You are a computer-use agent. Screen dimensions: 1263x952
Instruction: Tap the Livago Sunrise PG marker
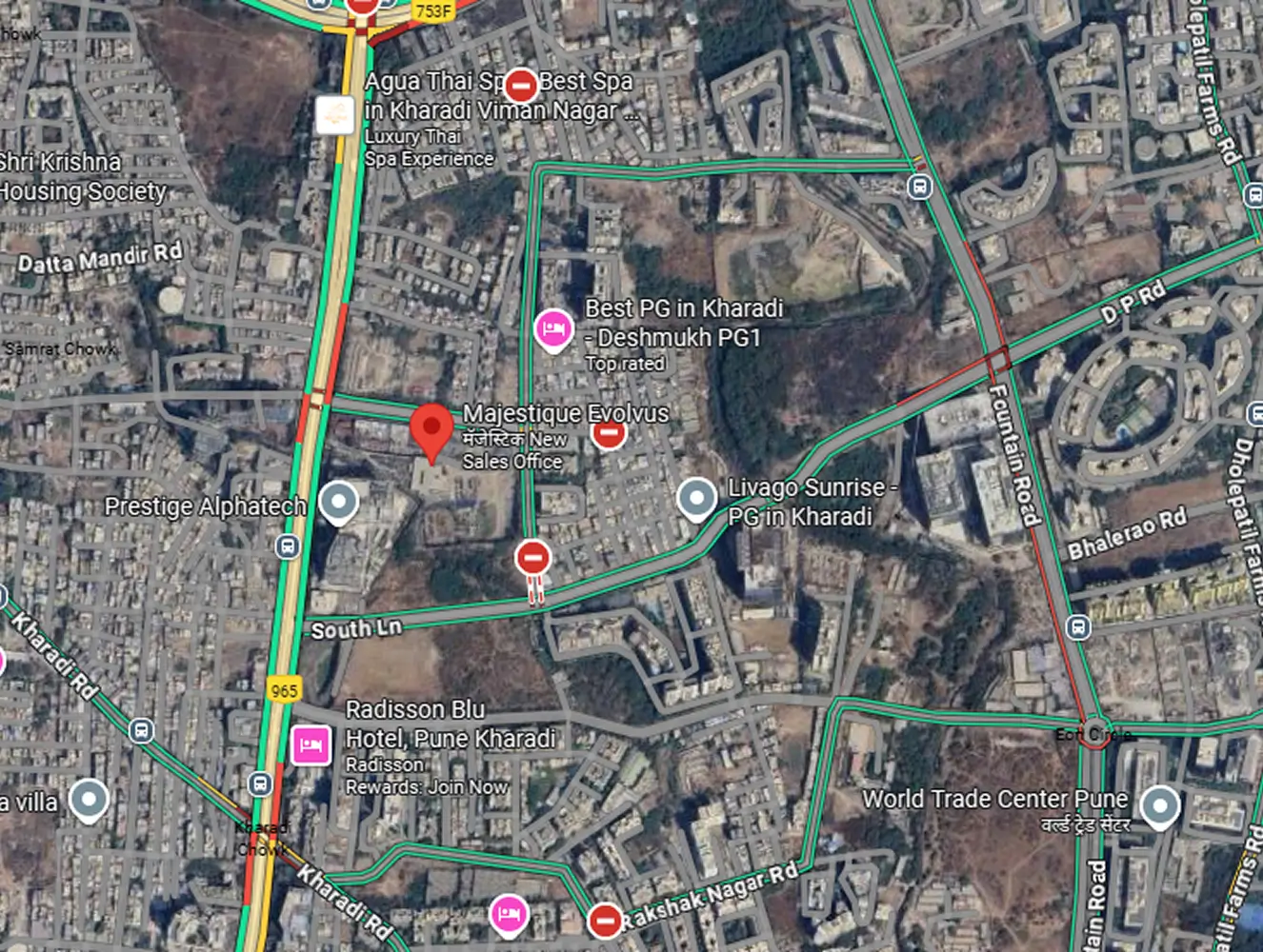[x=697, y=498]
